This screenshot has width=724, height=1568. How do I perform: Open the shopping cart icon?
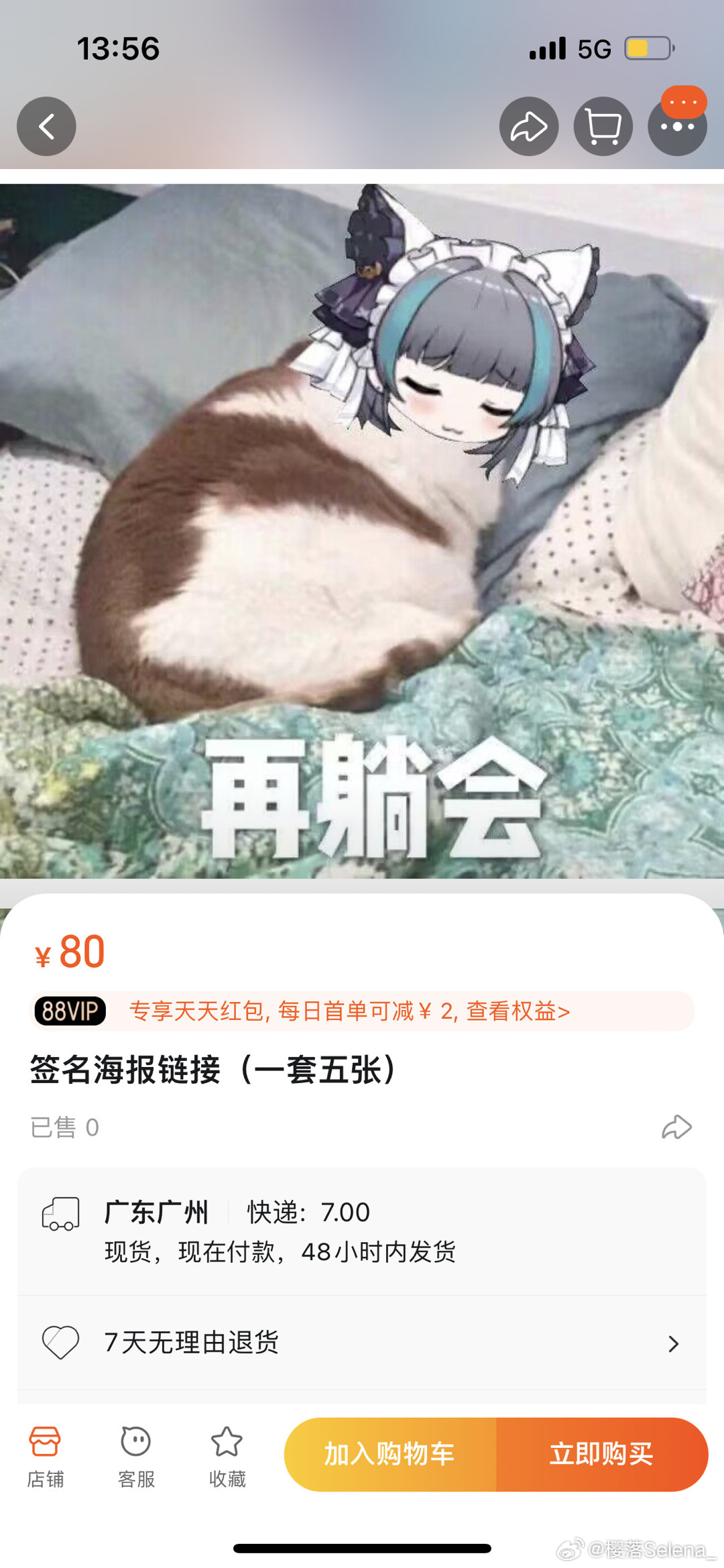click(603, 126)
